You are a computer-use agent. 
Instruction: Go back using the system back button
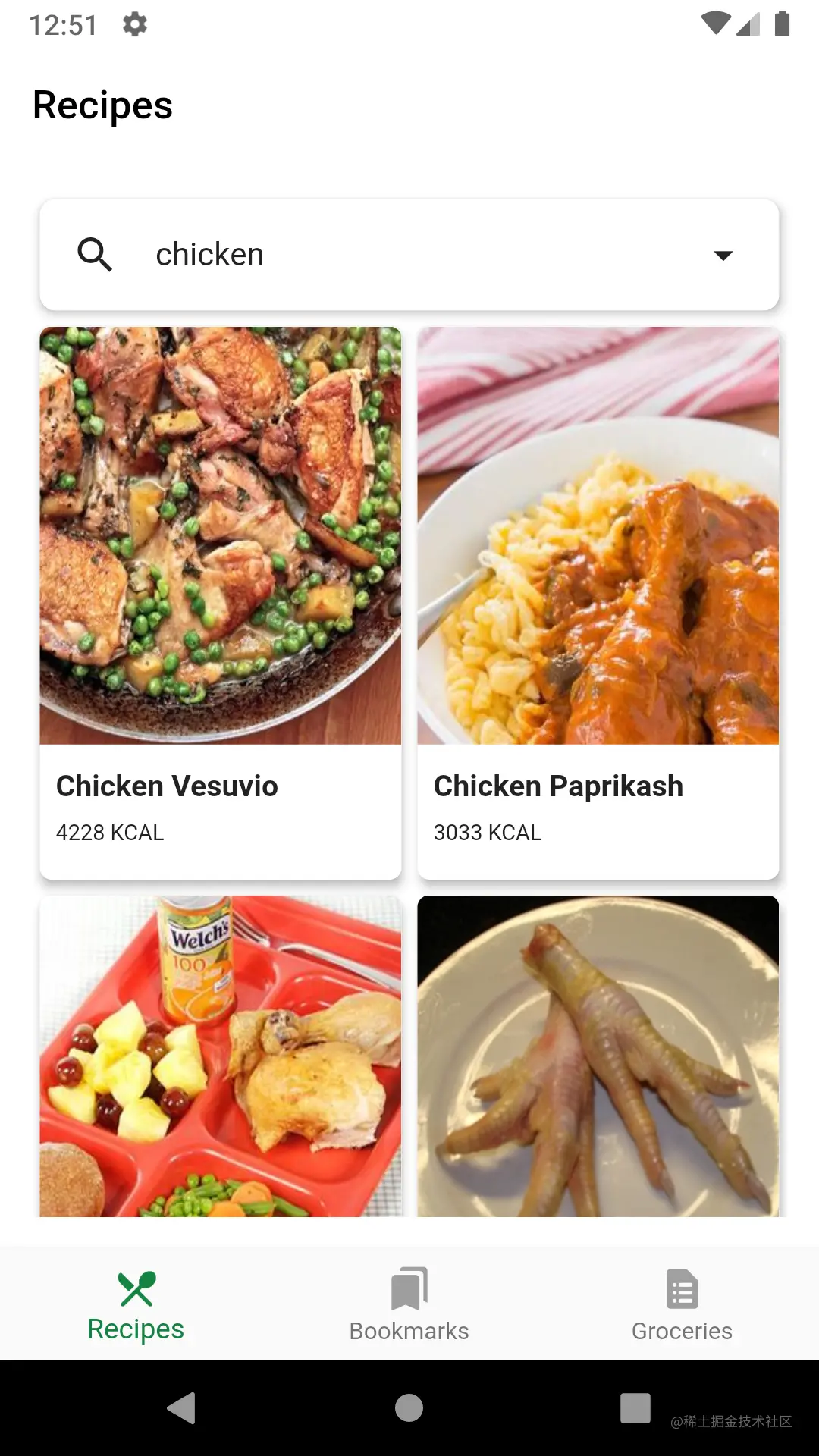point(182,1408)
